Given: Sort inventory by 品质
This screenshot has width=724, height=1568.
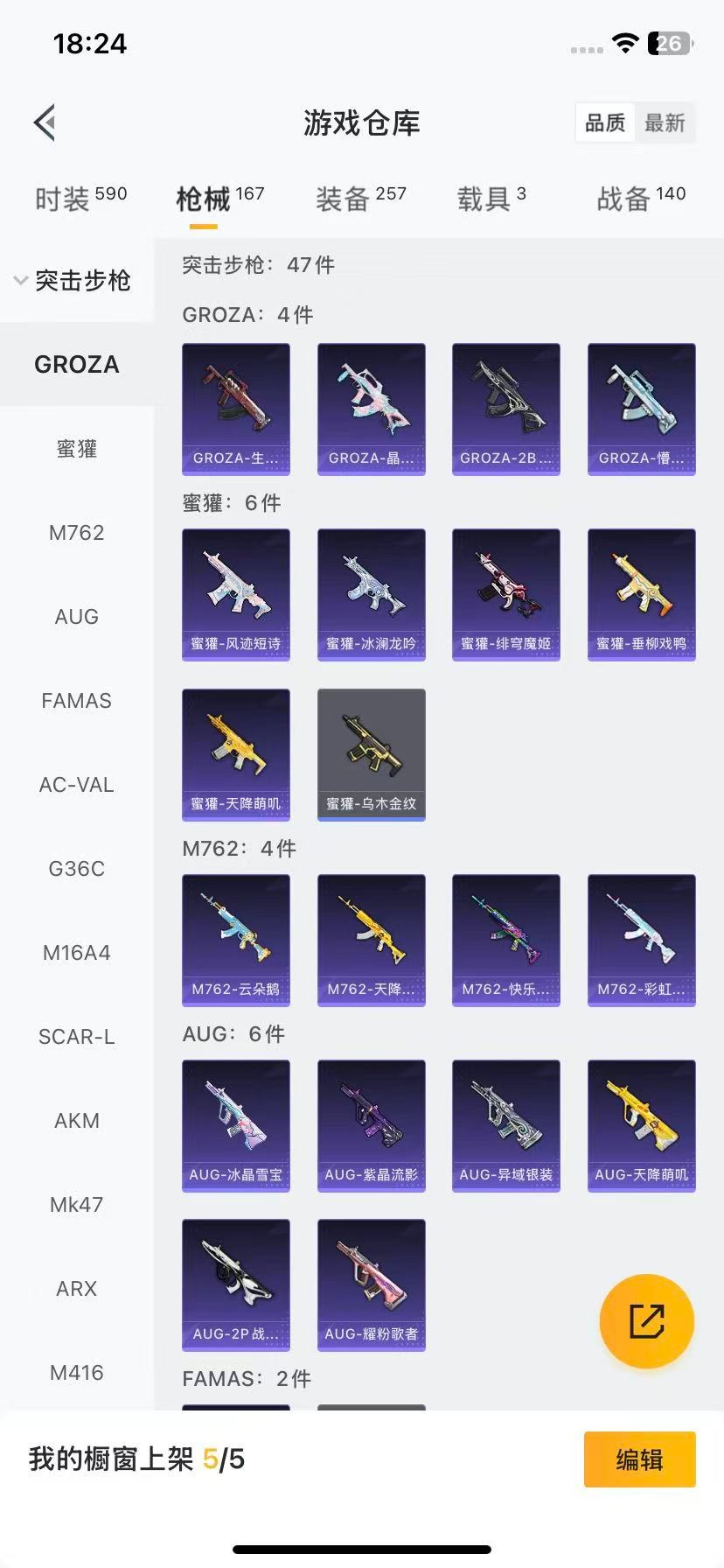Looking at the screenshot, I should click(605, 122).
